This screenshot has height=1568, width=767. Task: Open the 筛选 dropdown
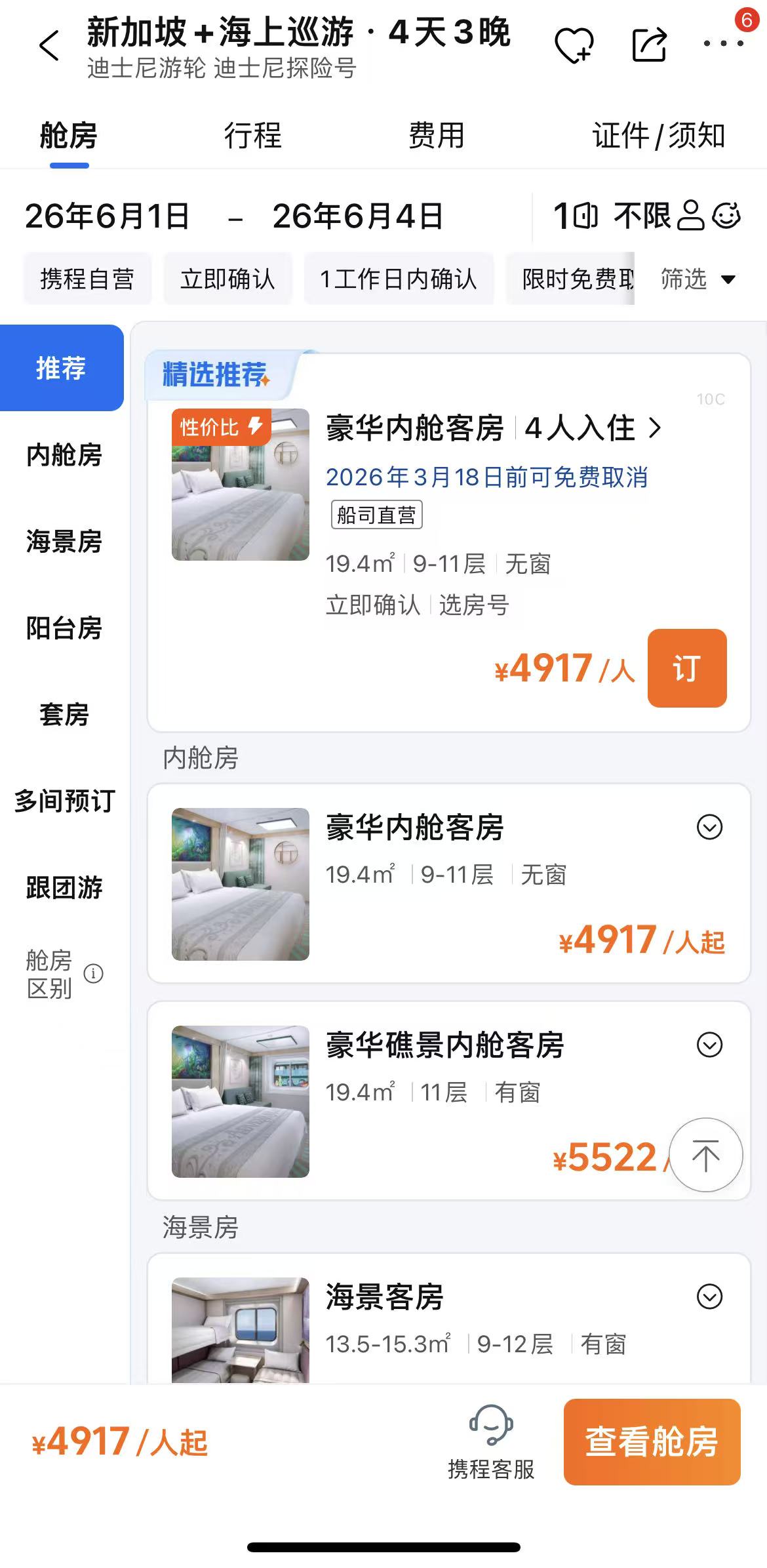click(x=698, y=279)
